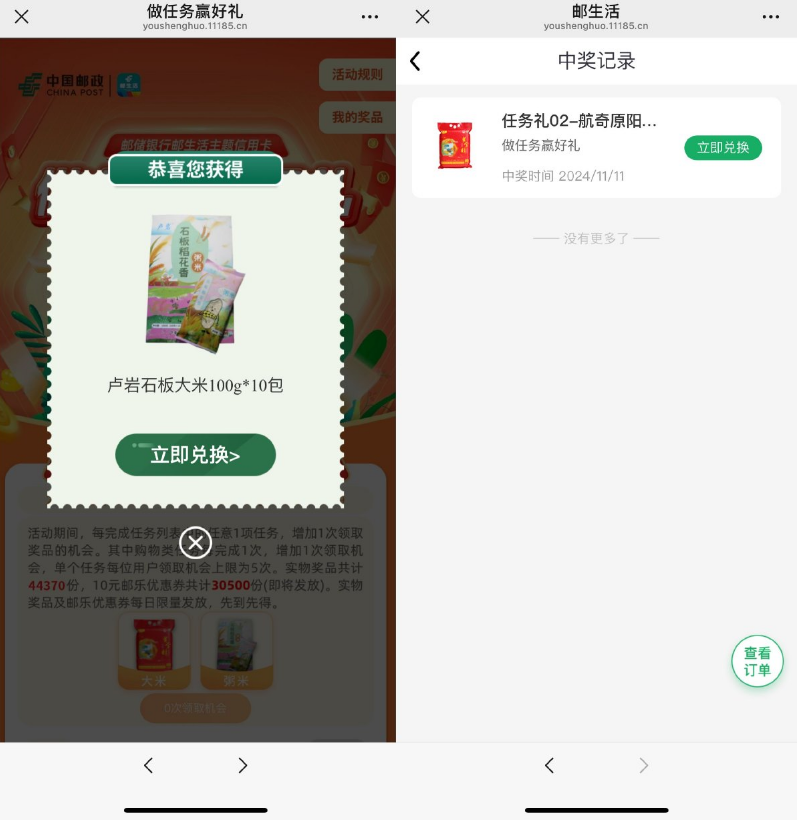Image resolution: width=799 pixels, height=820 pixels.
Task: Open the overflow menu on the 做任务赢好礼 page
Action: point(370,17)
